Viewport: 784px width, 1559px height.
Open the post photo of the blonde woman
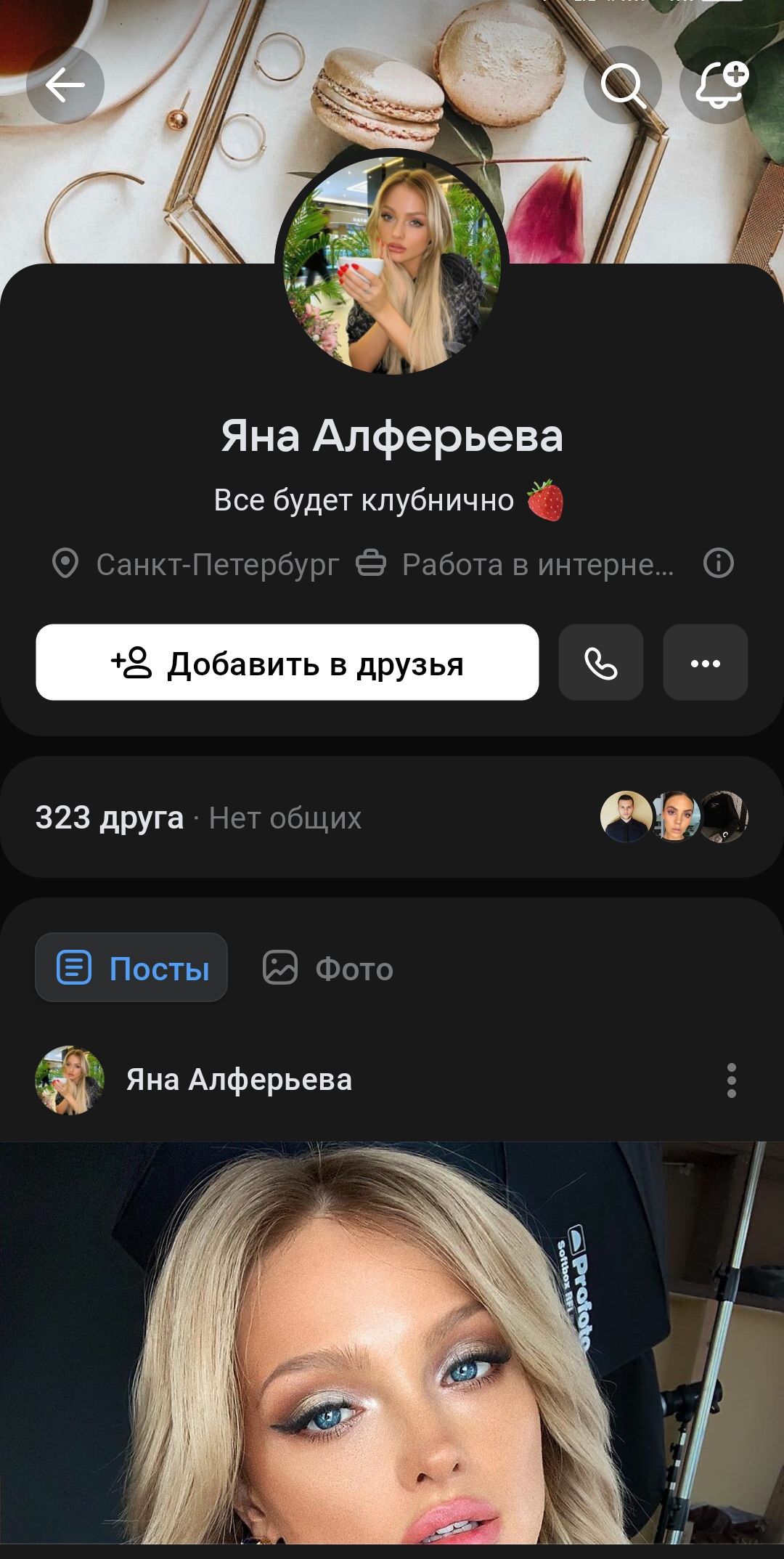pyautogui.click(x=392, y=1343)
